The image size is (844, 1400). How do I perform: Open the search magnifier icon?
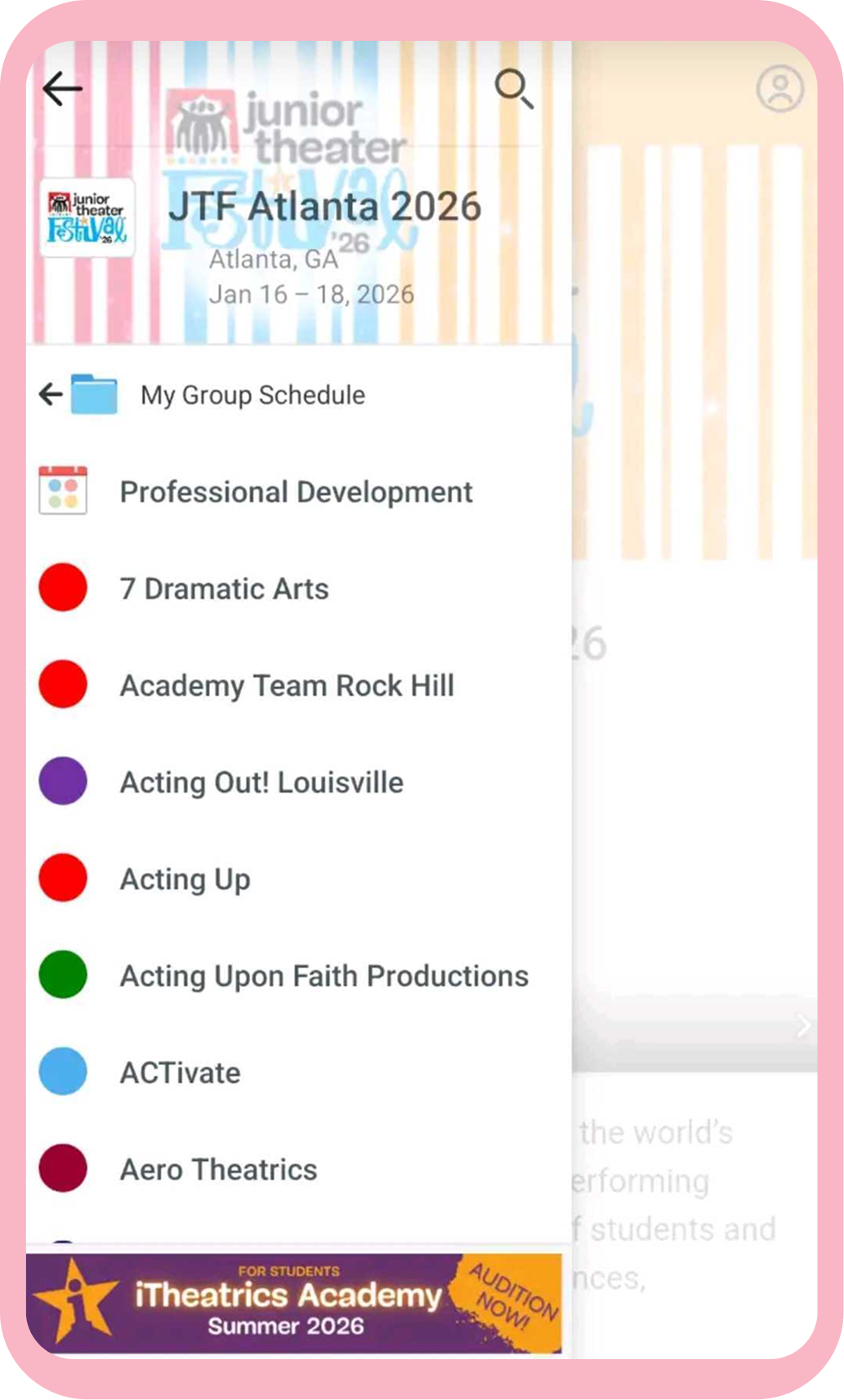[514, 88]
